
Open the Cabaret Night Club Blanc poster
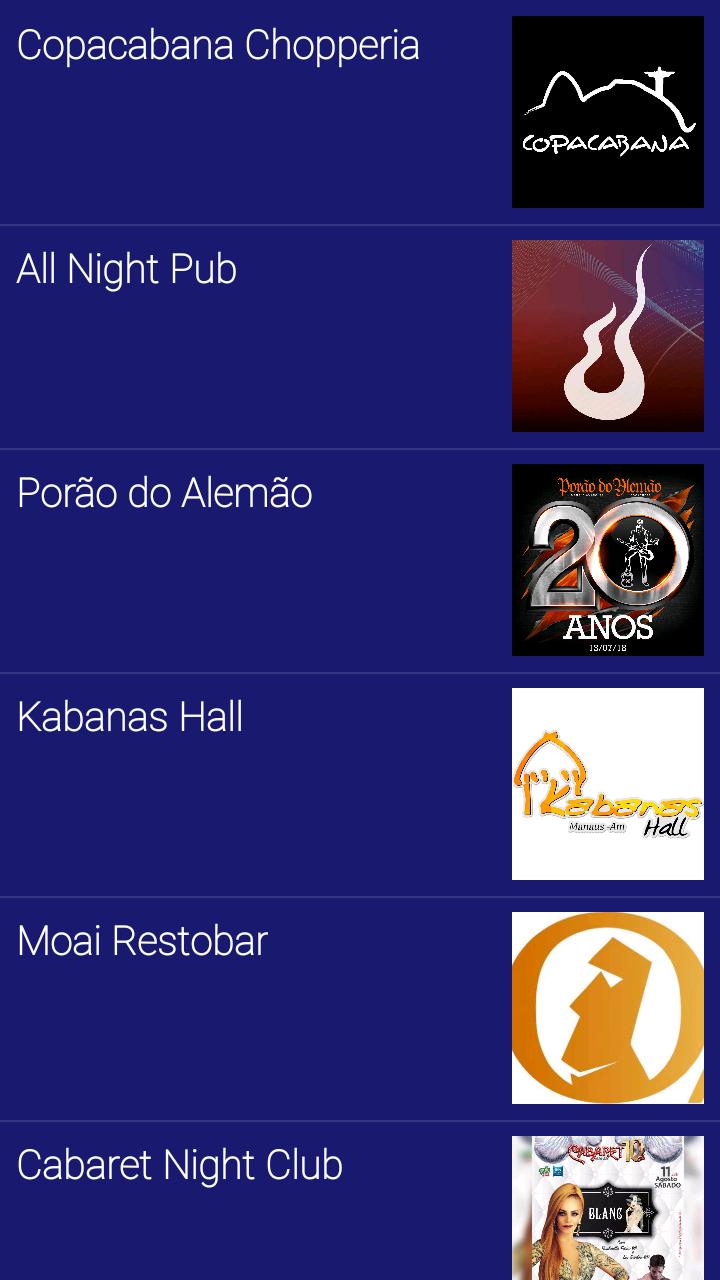[x=608, y=1207]
